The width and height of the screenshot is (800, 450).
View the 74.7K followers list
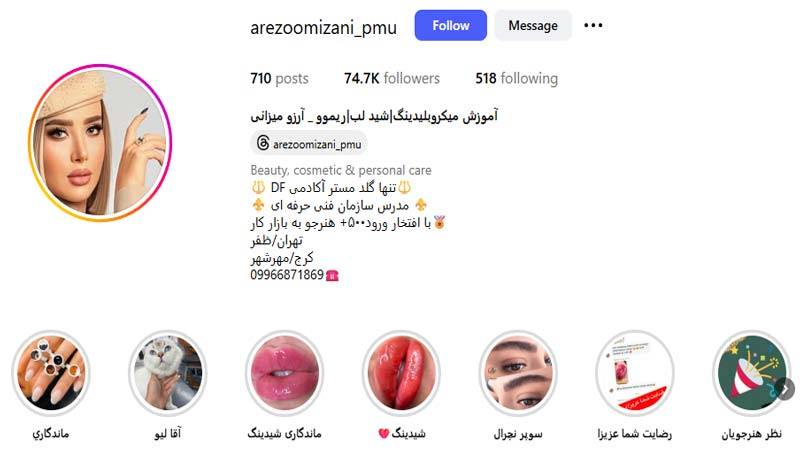pyautogui.click(x=391, y=78)
